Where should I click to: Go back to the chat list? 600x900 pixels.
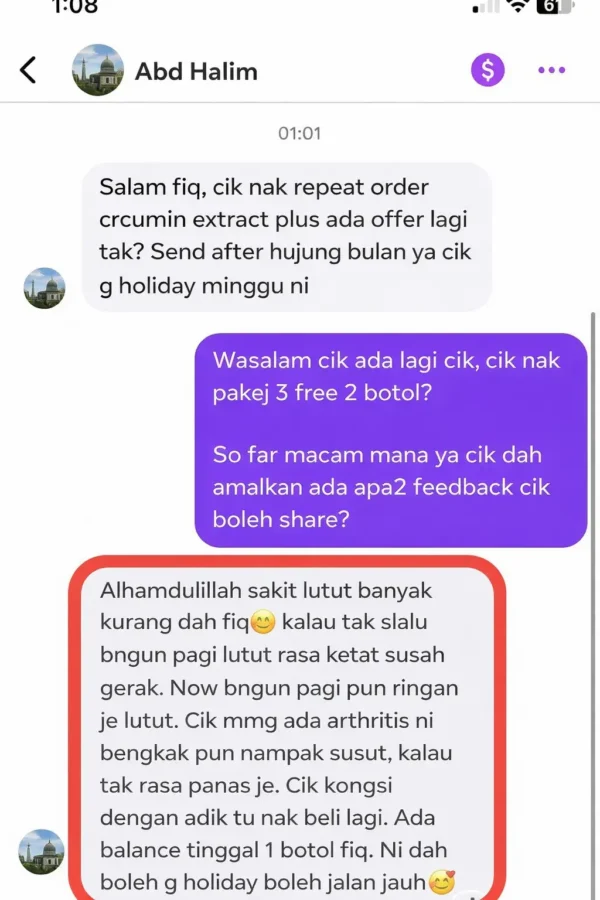pos(28,70)
